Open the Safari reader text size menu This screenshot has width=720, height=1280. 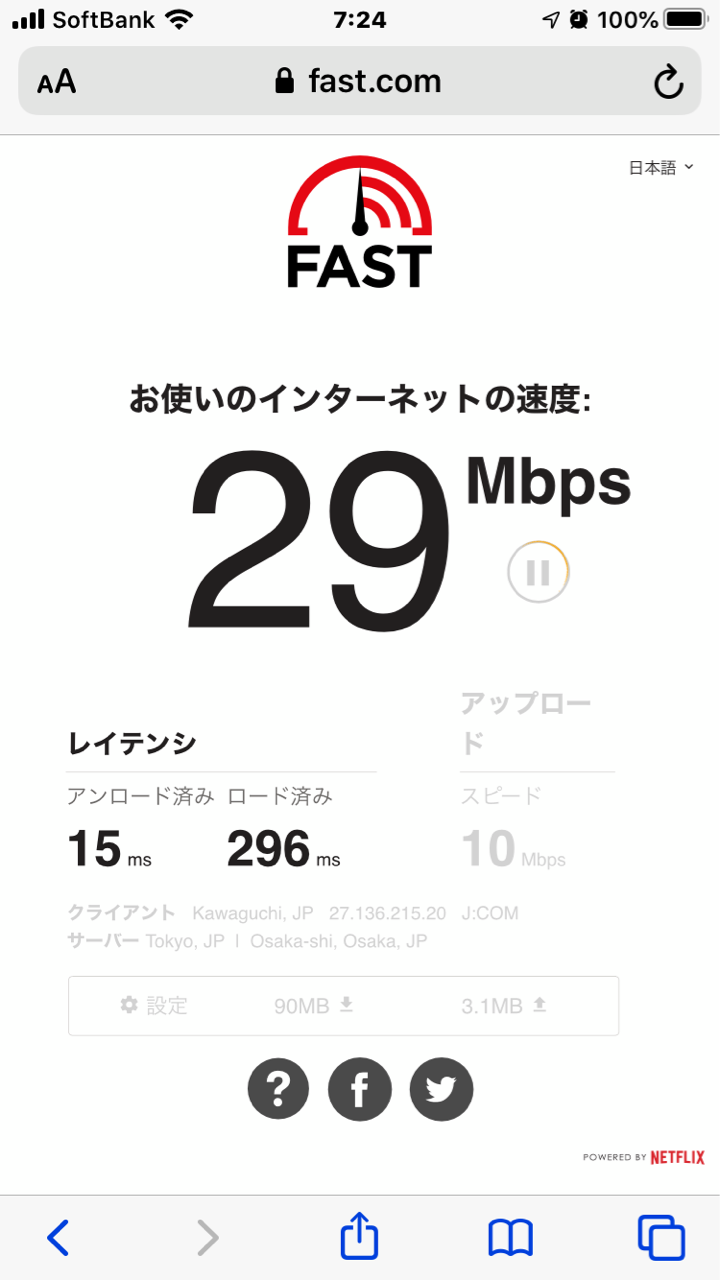tap(57, 82)
